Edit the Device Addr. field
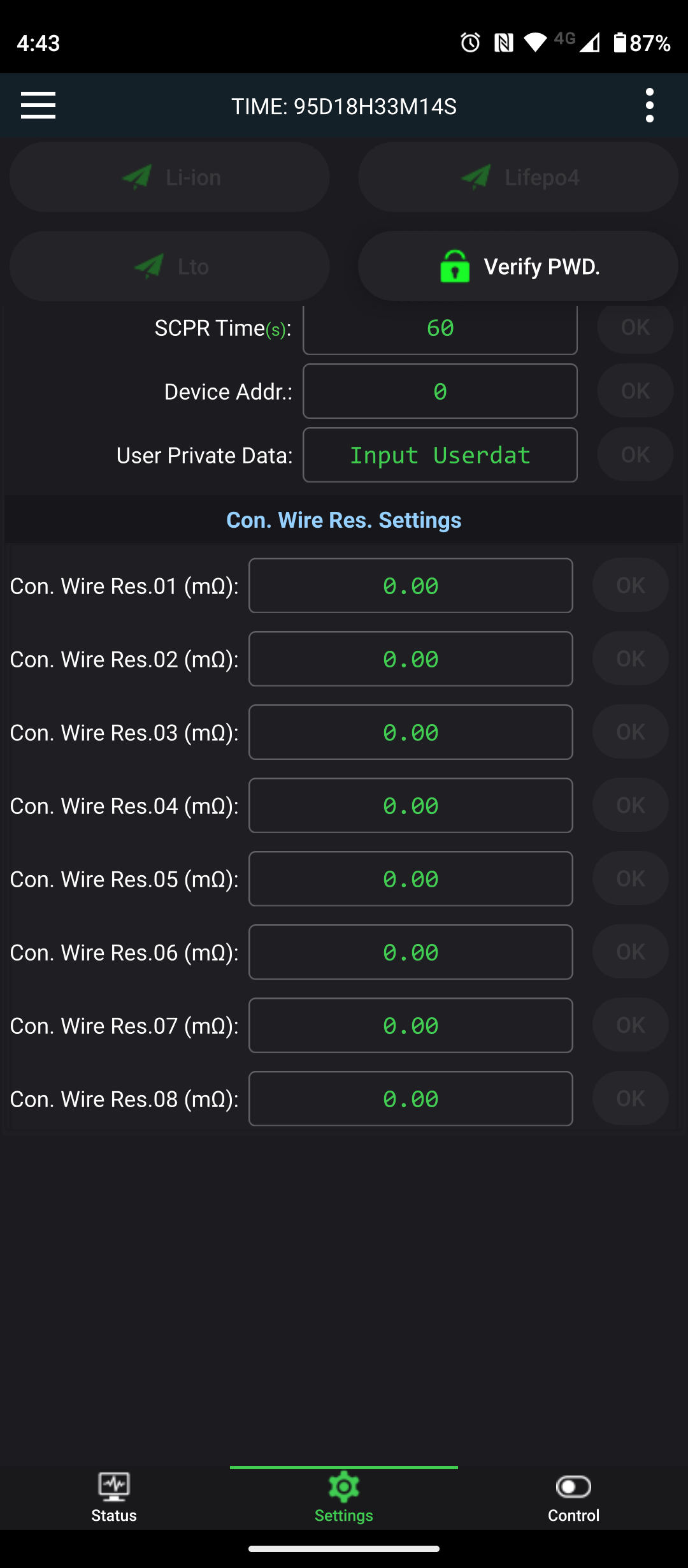 click(x=440, y=391)
